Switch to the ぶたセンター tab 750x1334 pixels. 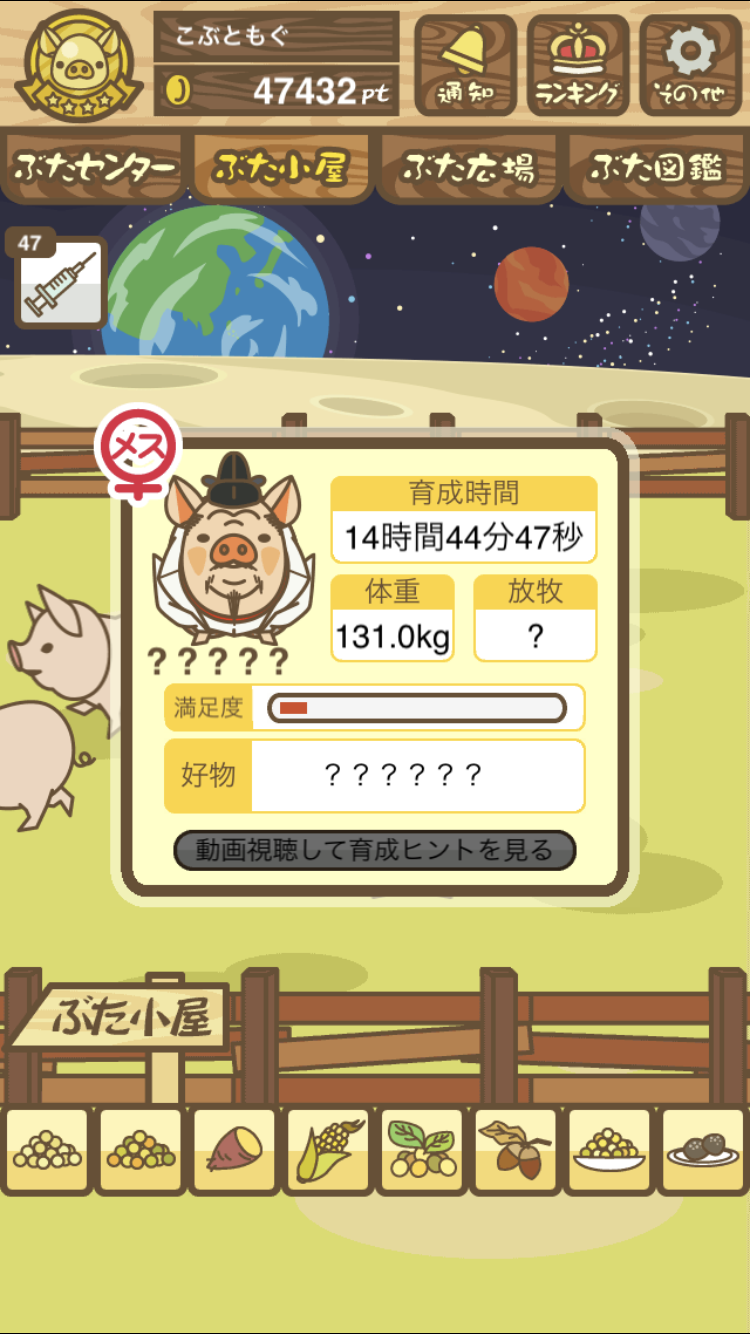tap(95, 167)
